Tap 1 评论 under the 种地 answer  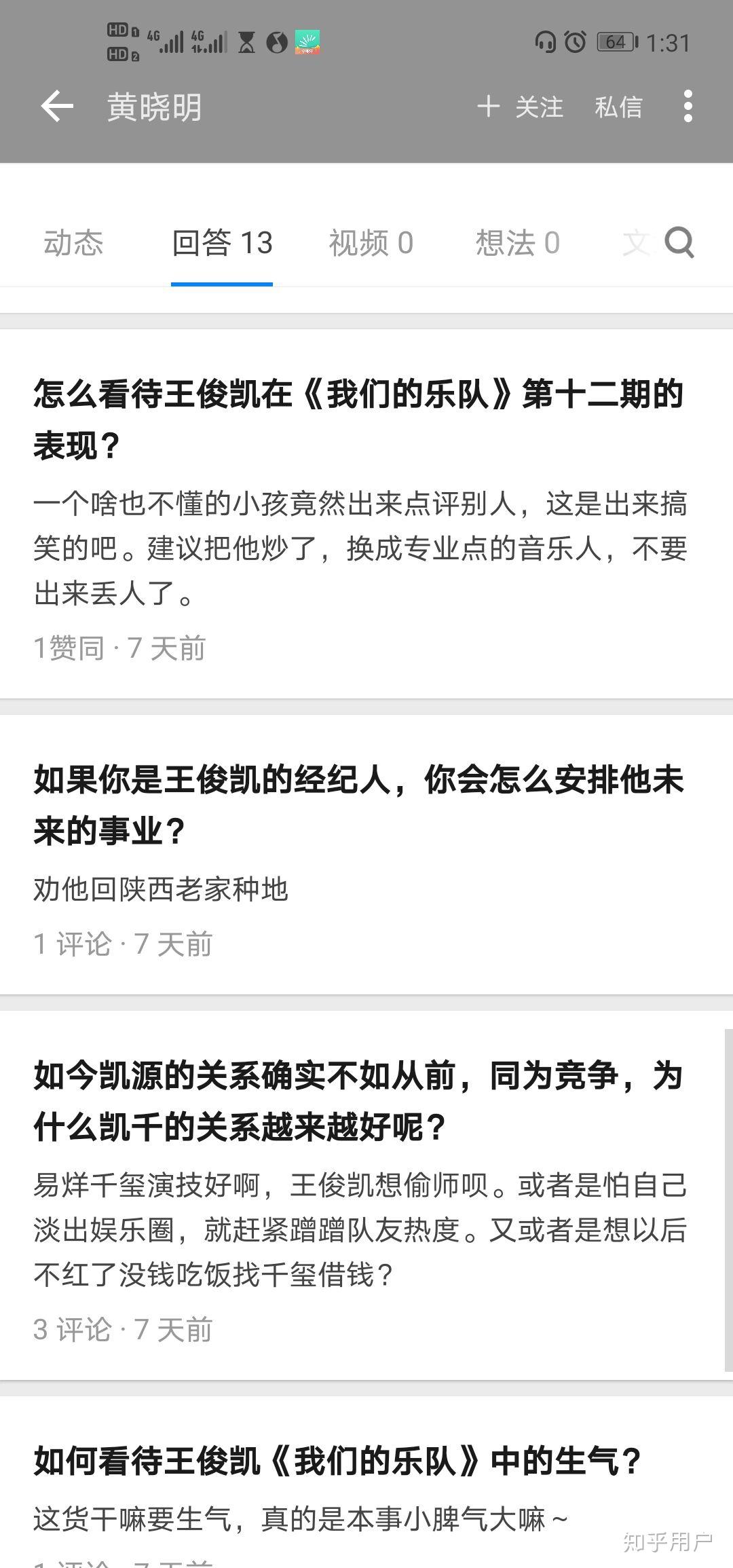(x=75, y=943)
